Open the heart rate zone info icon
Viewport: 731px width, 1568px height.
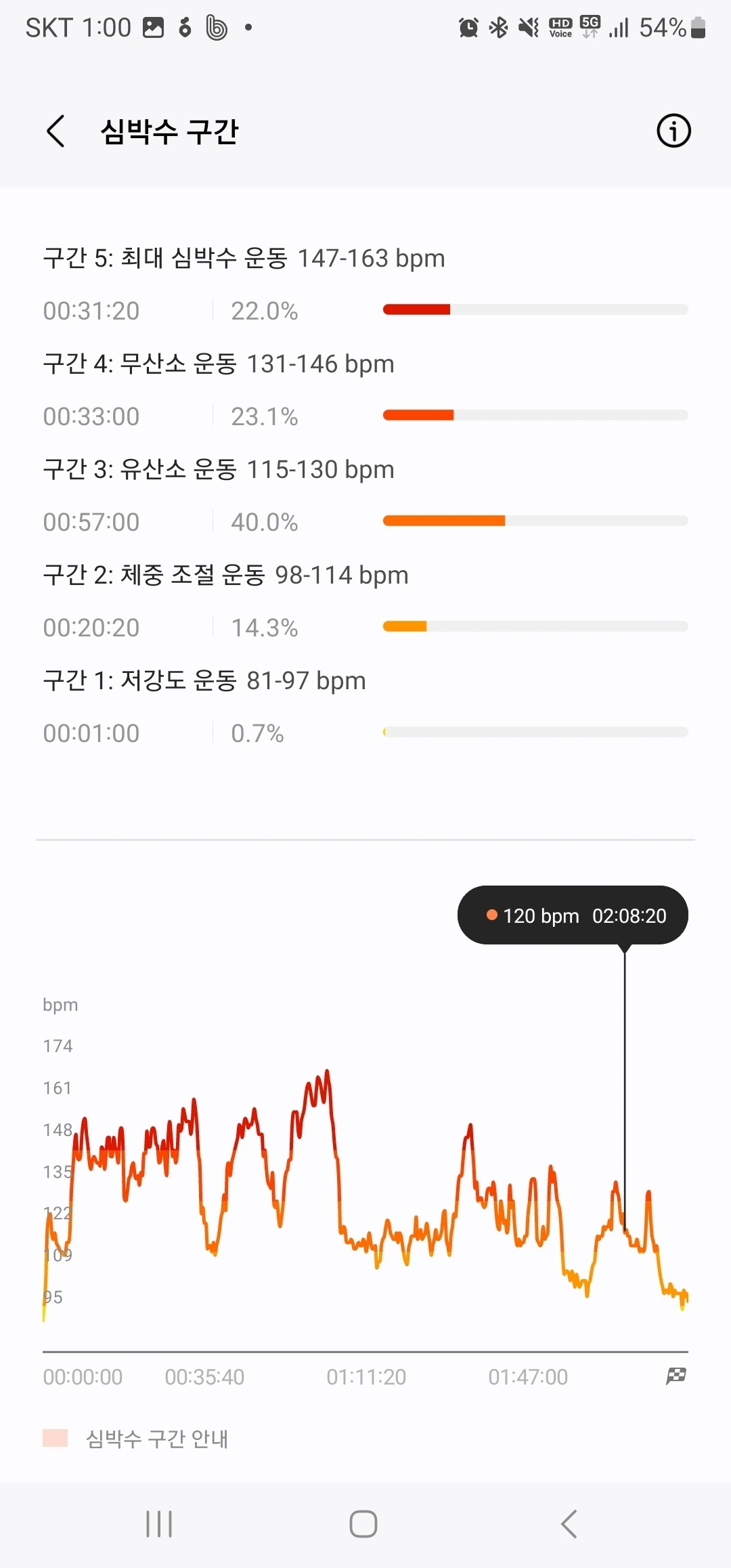pyautogui.click(x=673, y=131)
